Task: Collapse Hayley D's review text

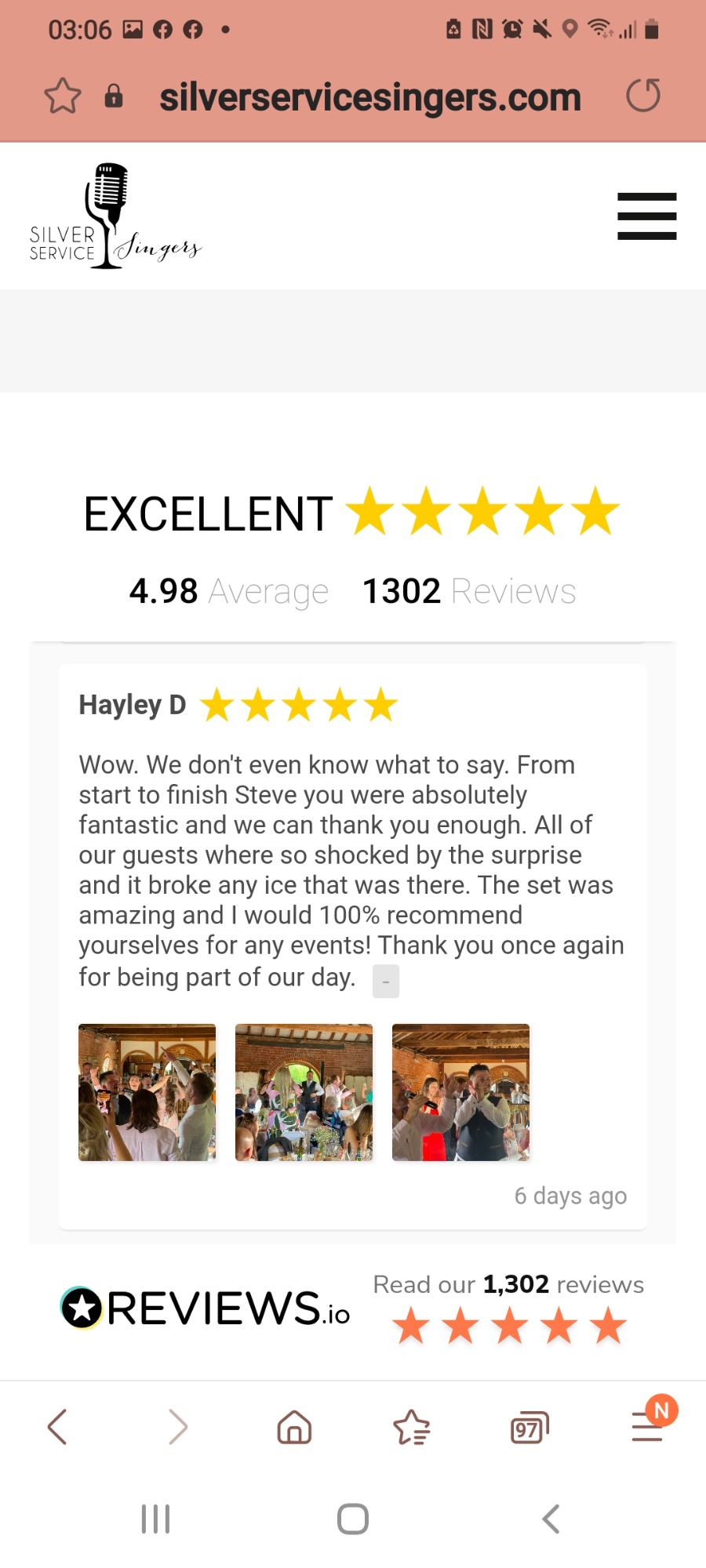Action: pos(385,981)
